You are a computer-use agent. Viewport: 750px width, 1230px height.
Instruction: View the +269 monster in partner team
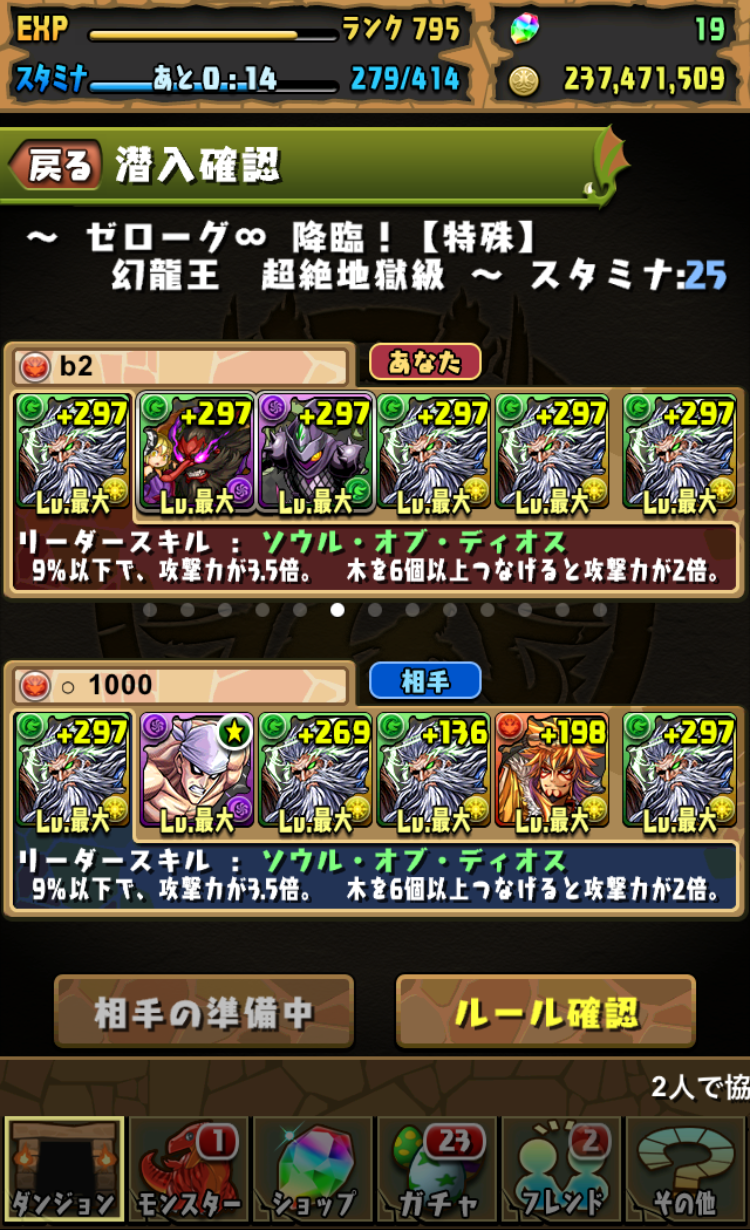point(315,772)
